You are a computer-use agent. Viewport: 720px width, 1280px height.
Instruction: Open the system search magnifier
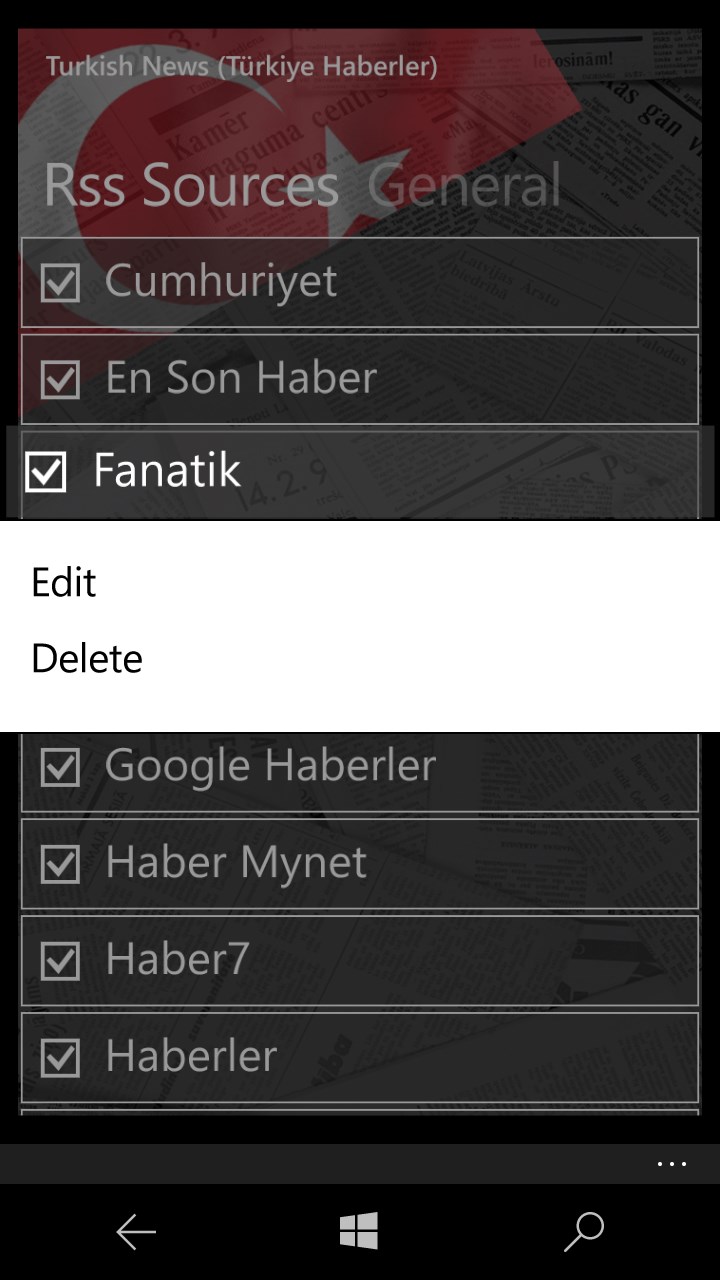pos(584,1231)
